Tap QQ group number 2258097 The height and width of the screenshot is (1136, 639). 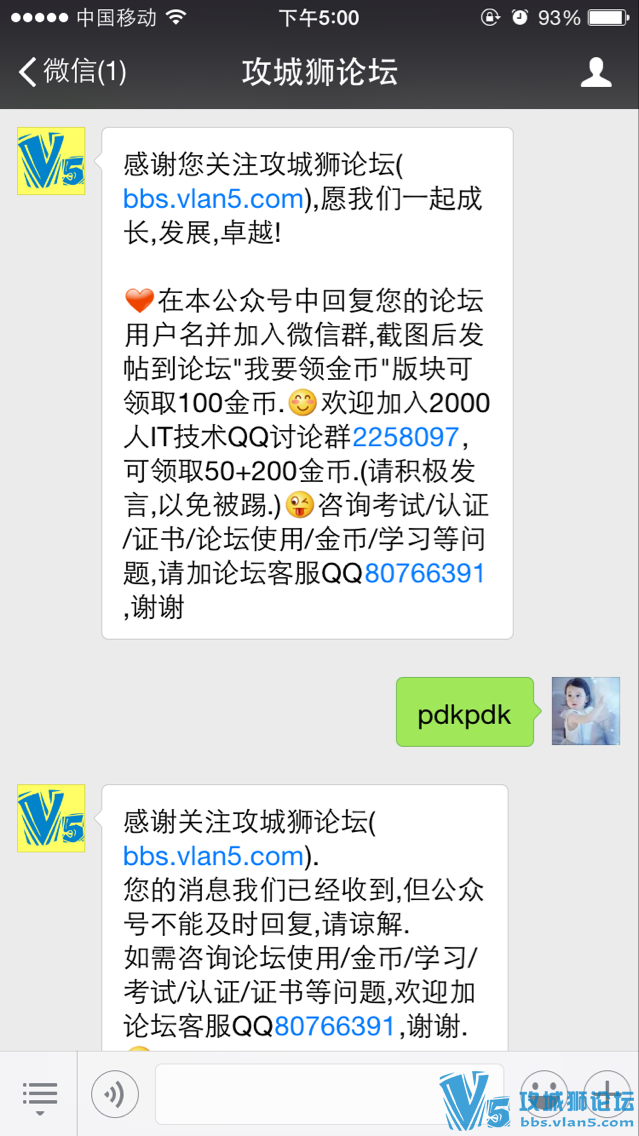[x=405, y=437]
